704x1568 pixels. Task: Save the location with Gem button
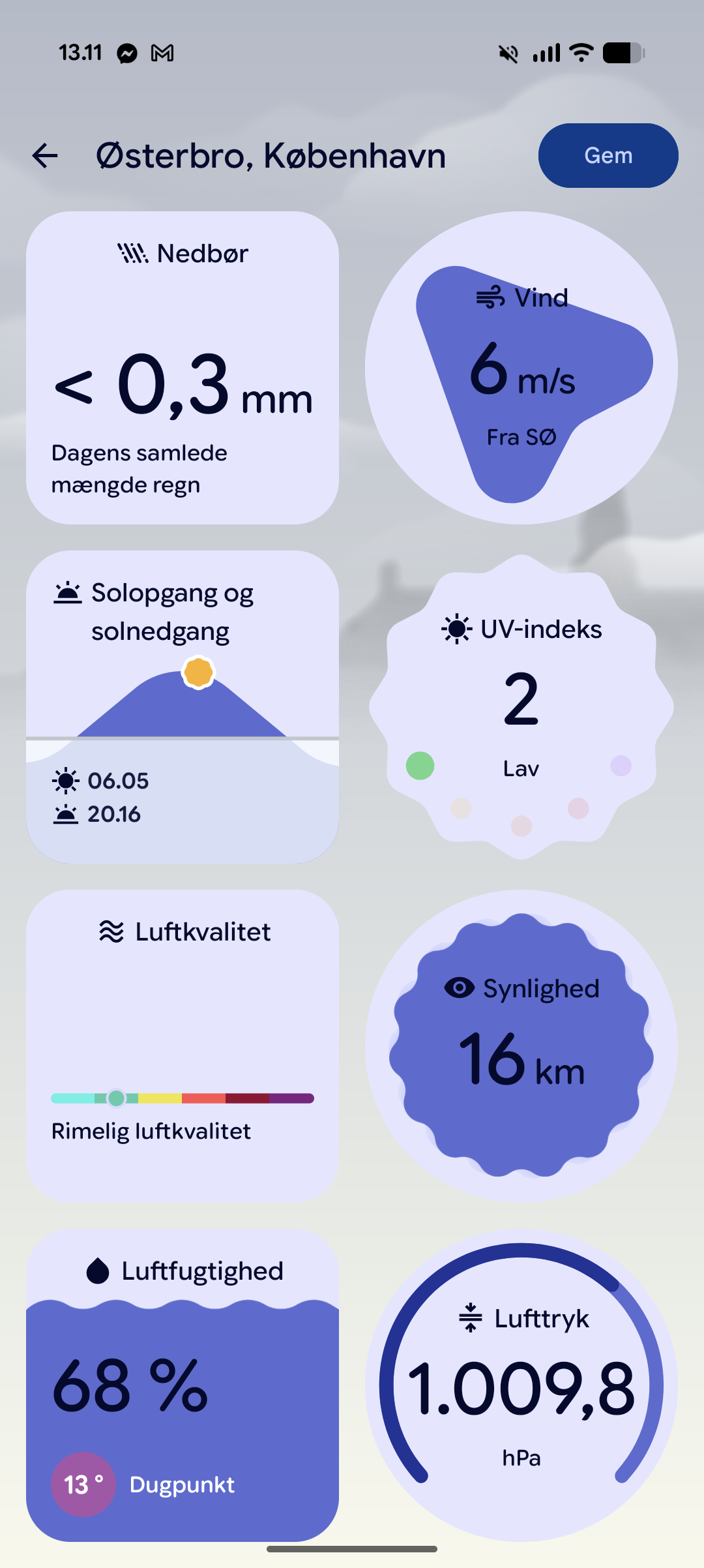pos(608,156)
